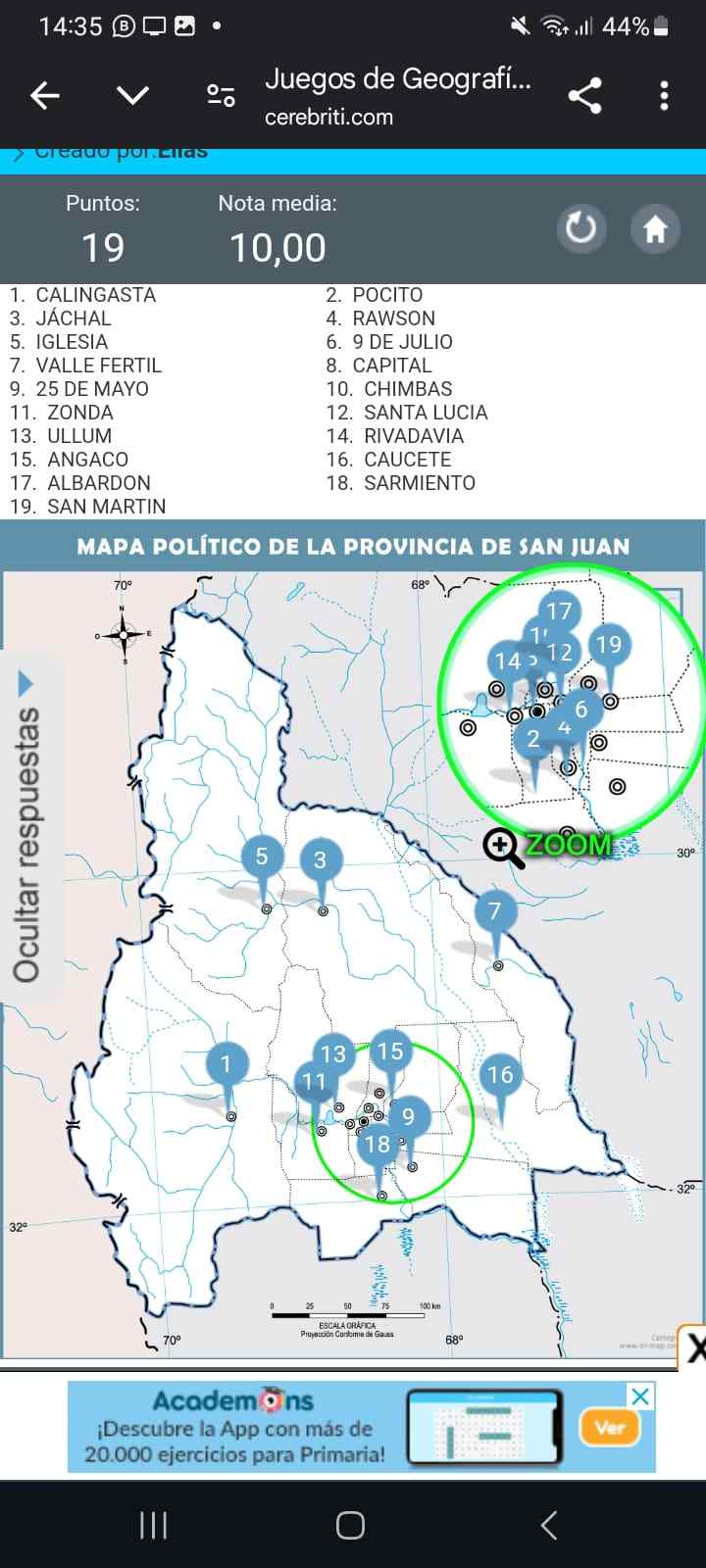Open the browser overflow menu

click(665, 96)
